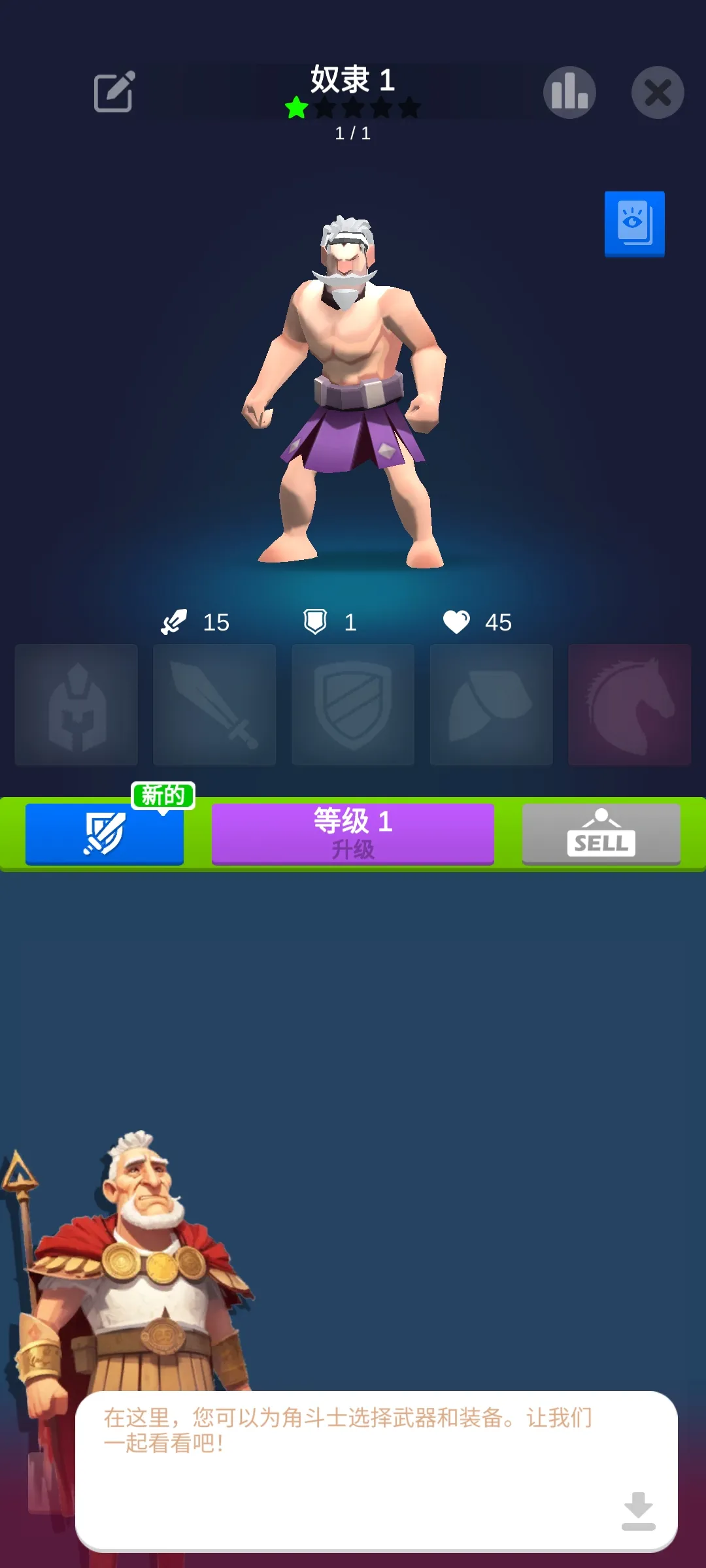Tap the SELL button
The height and width of the screenshot is (1568, 706).
pos(601,834)
